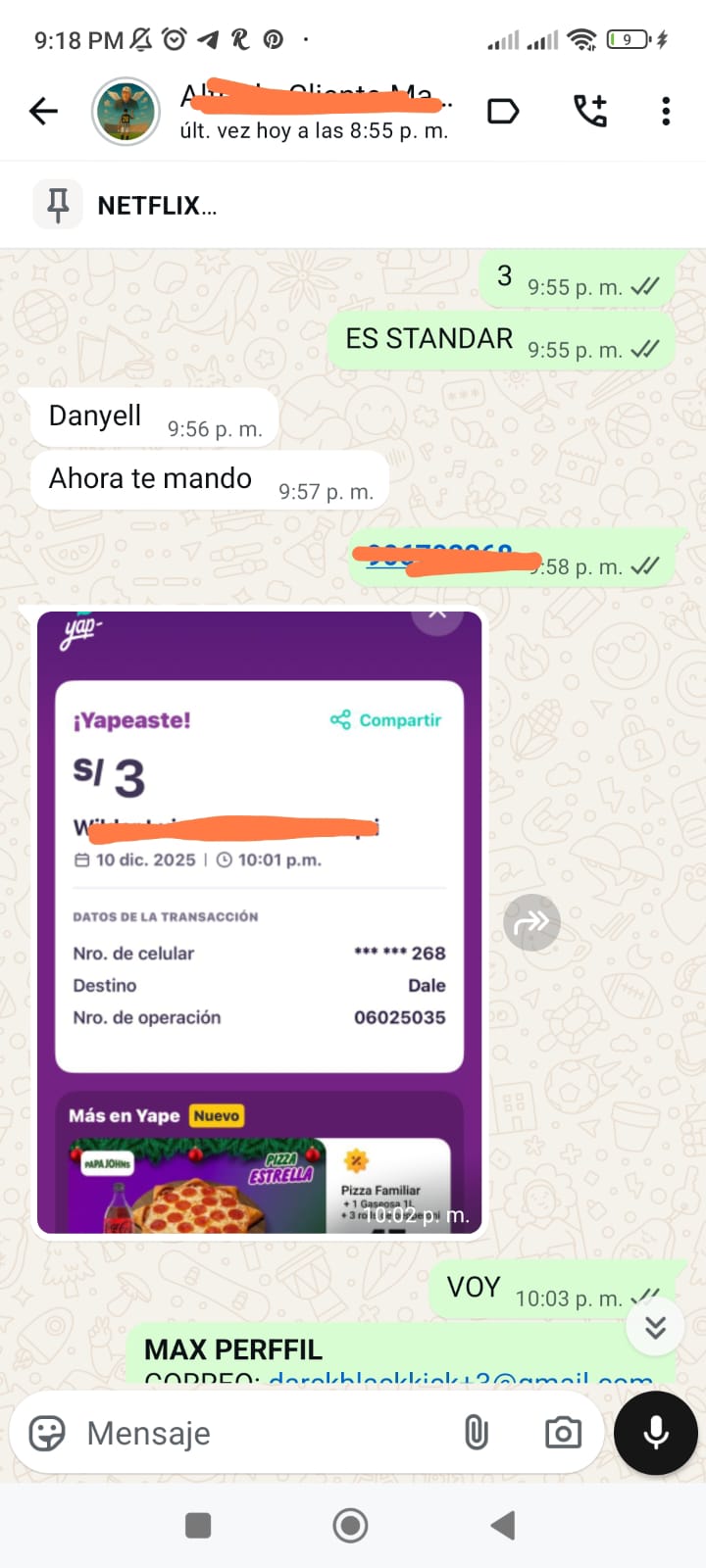Open the emoji and sticker picker
Image resolution: width=706 pixels, height=1568 pixels.
click(47, 1433)
